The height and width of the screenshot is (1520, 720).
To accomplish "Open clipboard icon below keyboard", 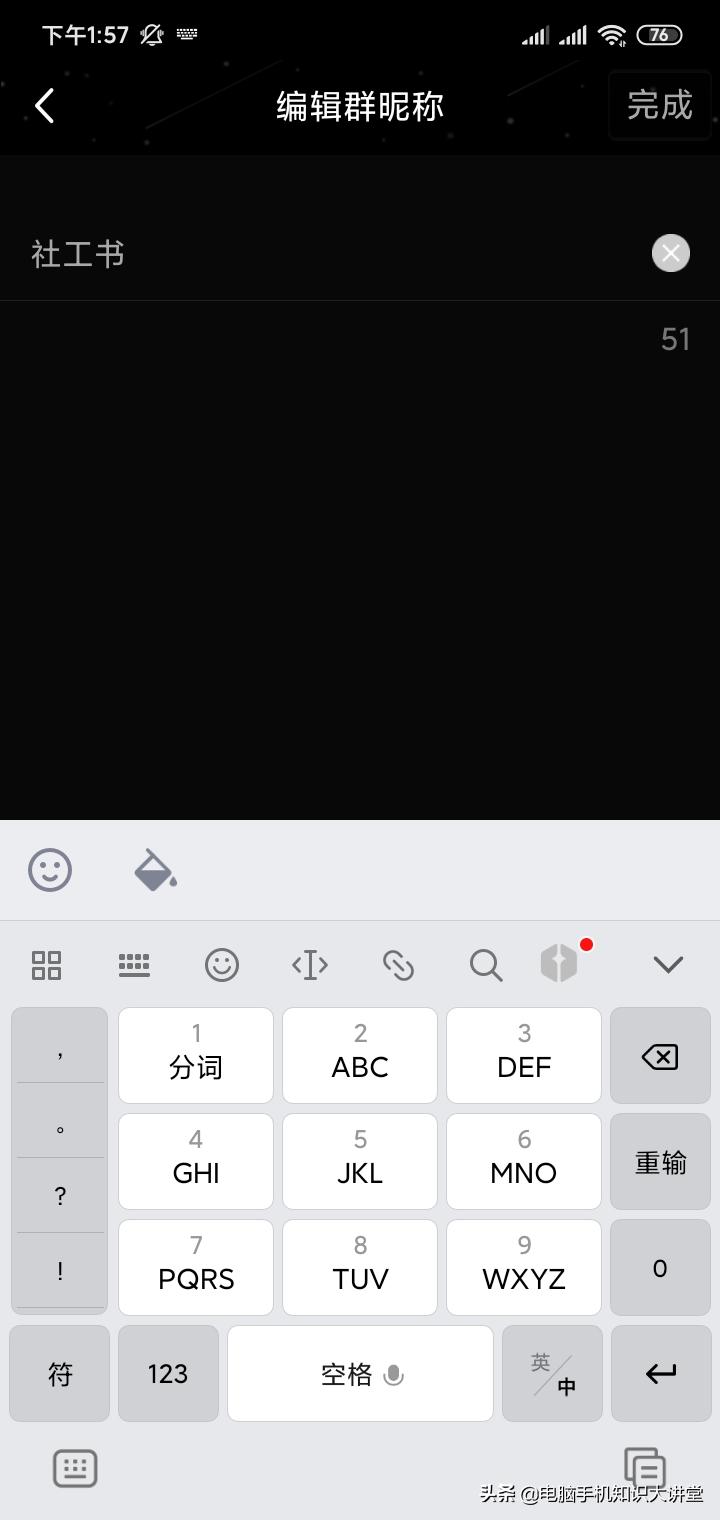I will coord(645,1468).
